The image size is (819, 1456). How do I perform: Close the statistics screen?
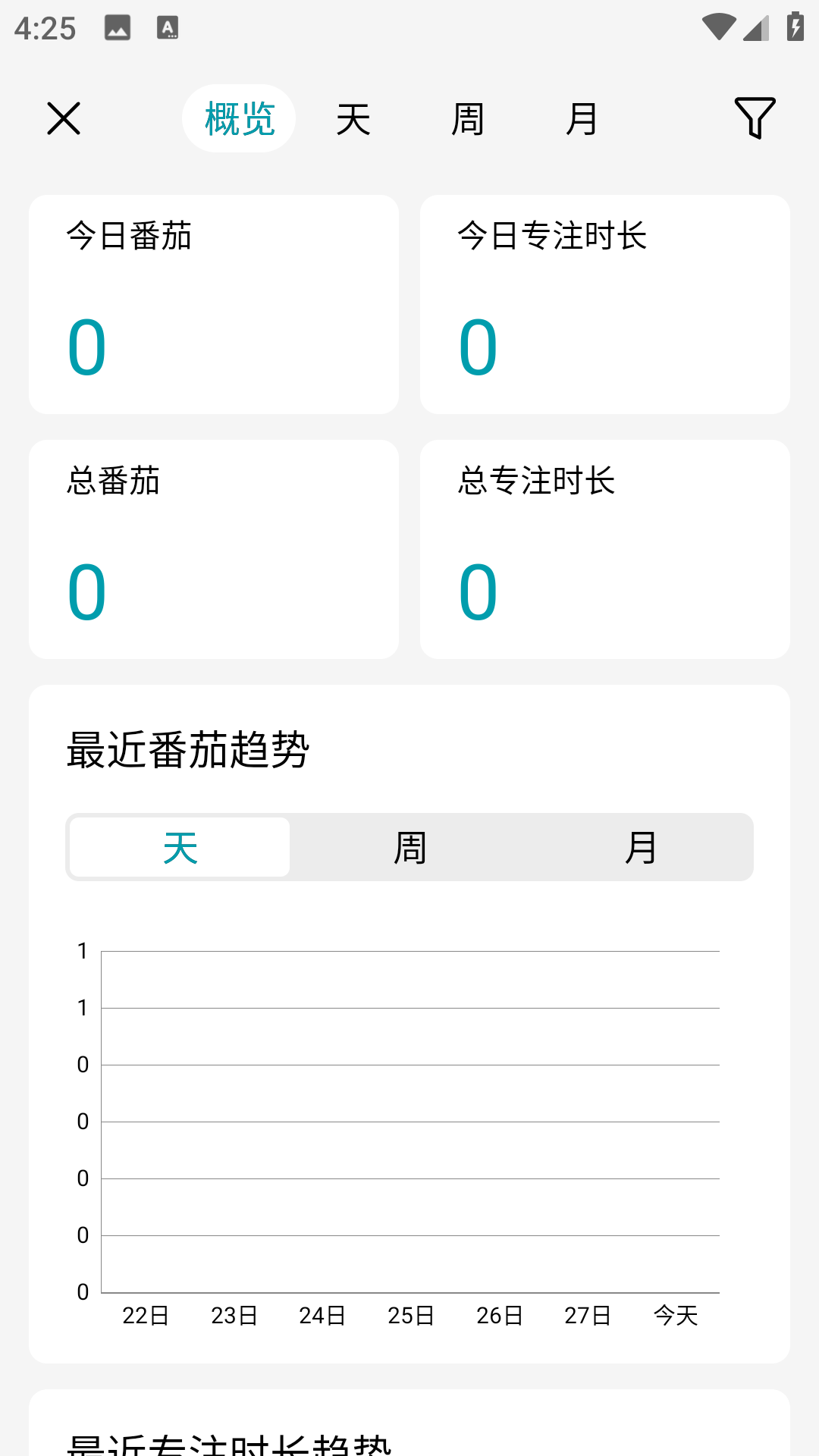pyautogui.click(x=64, y=118)
